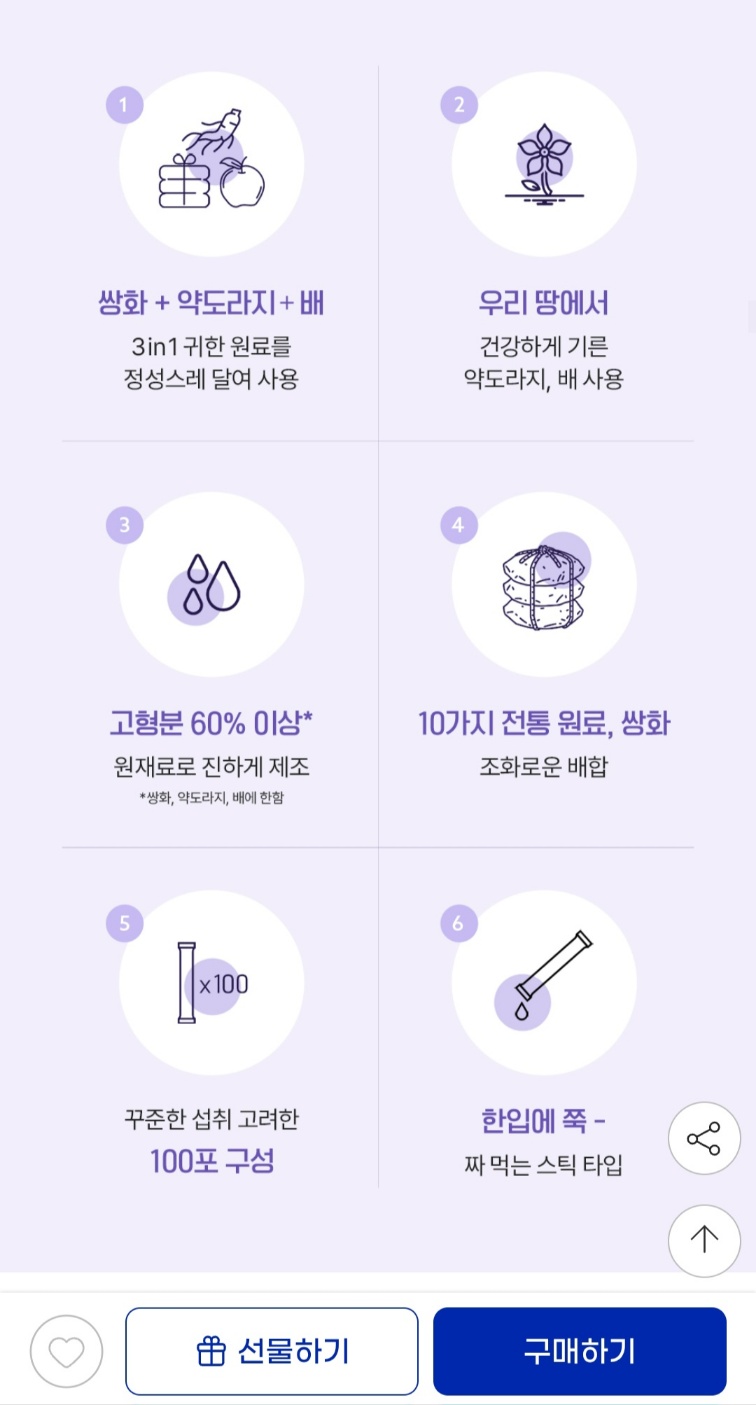Screen dimensions: 756x1405
Task: Add product to wishlist with heart icon
Action: pos(66,1352)
